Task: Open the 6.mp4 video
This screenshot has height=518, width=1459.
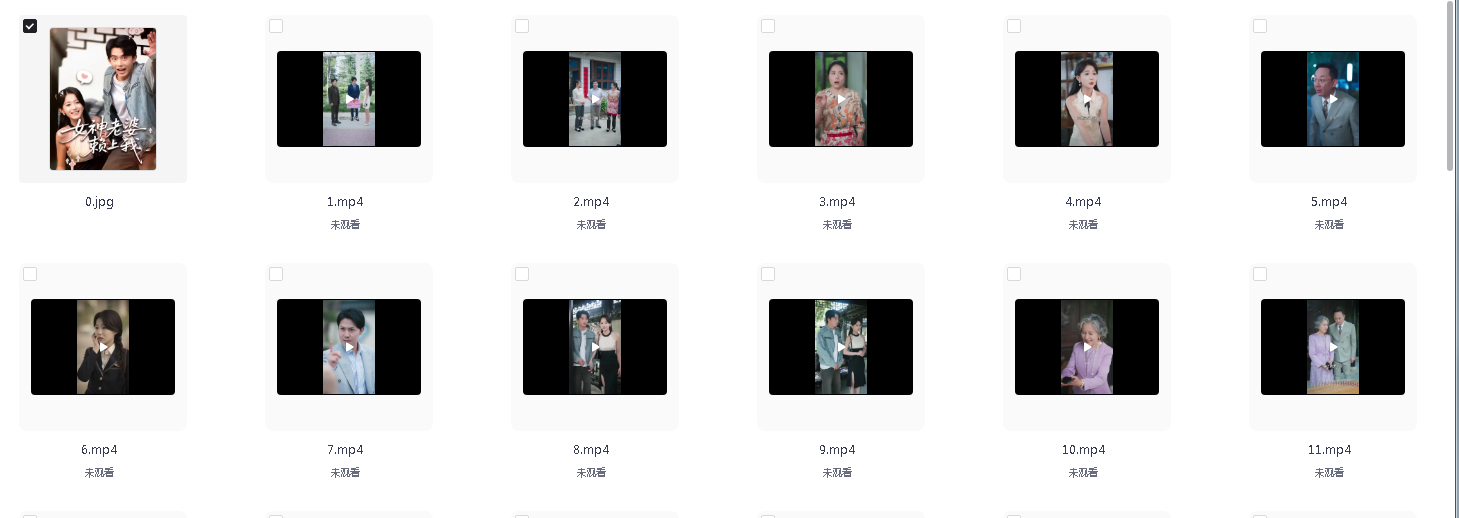Action: pos(103,347)
